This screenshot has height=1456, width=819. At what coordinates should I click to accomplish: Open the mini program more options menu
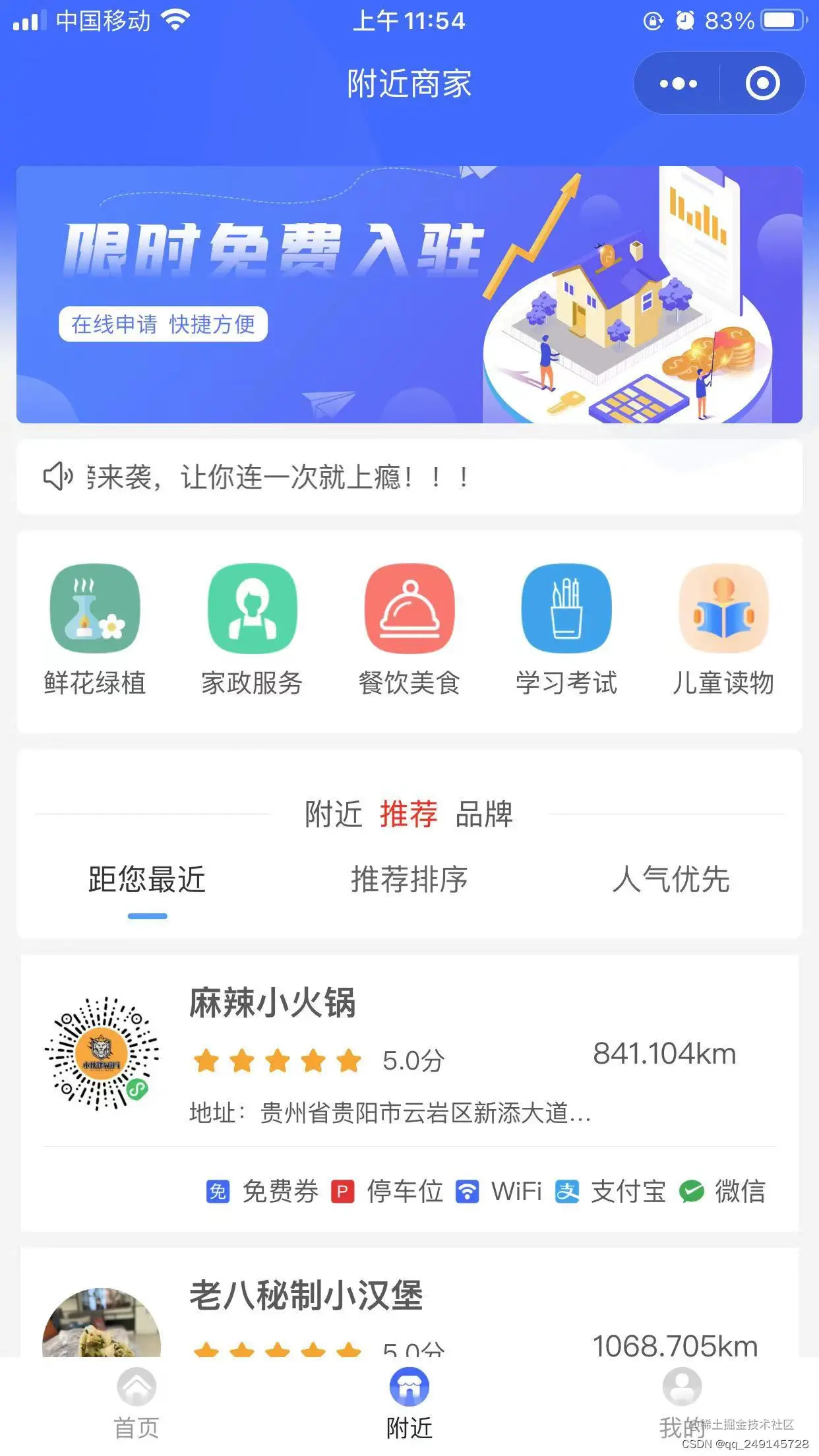coord(678,84)
